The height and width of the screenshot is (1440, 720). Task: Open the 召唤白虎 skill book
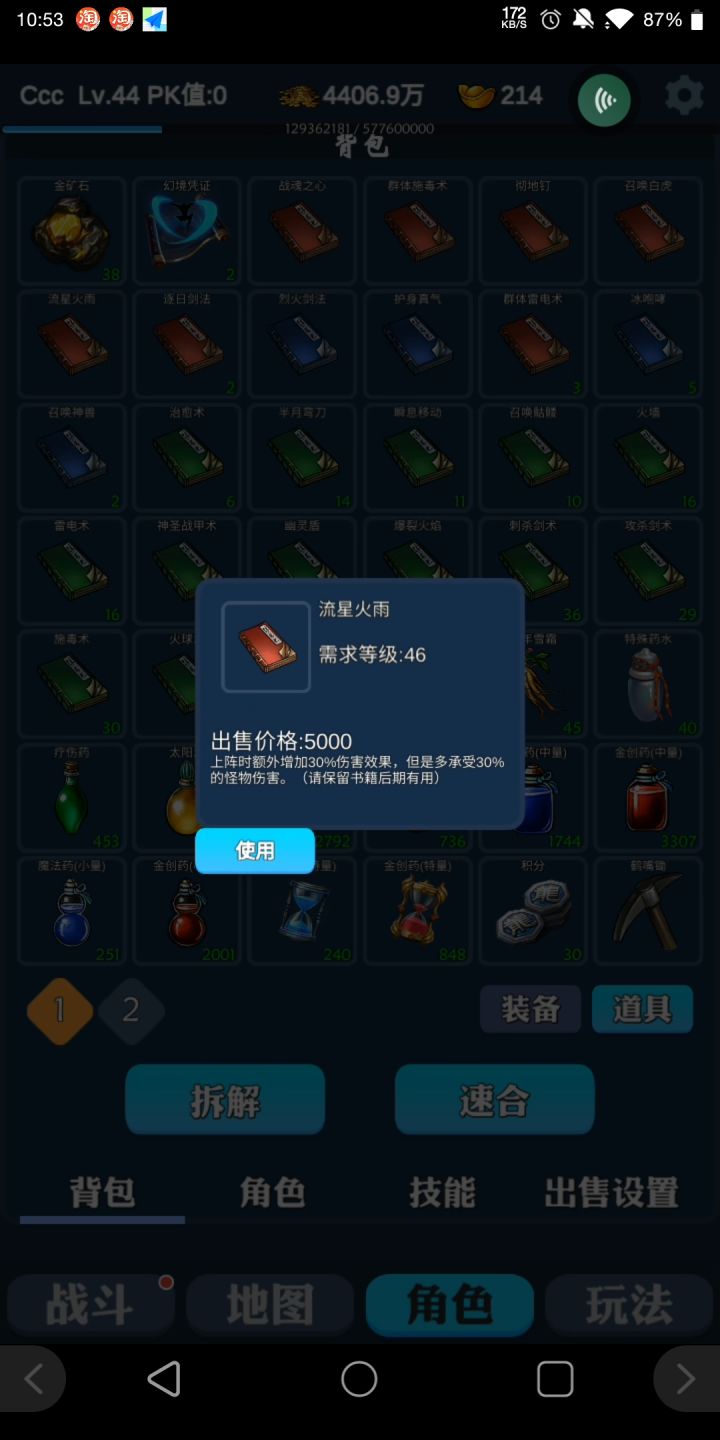[647, 230]
